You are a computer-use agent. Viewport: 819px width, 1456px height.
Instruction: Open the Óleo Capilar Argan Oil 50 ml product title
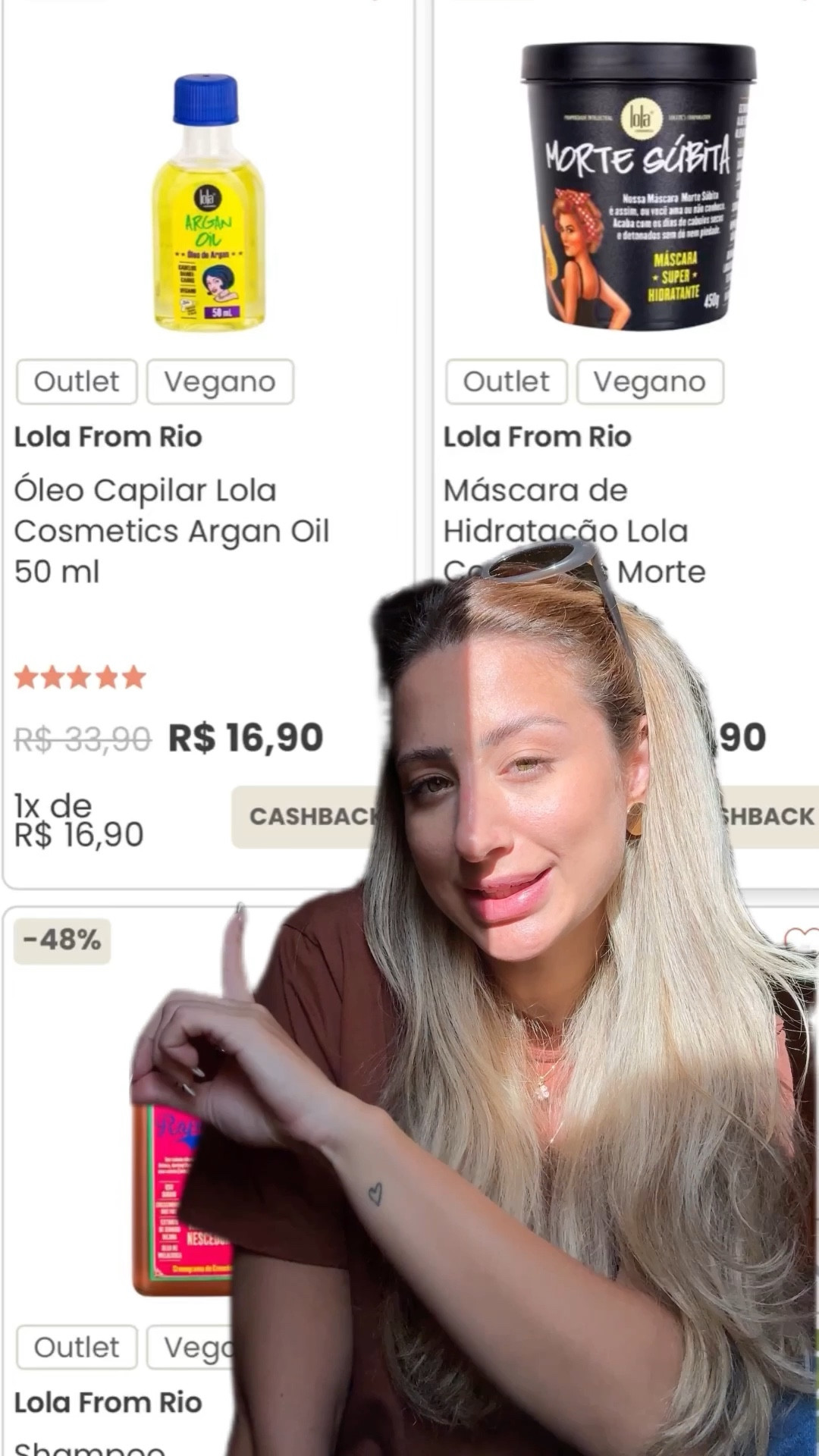[x=172, y=531]
